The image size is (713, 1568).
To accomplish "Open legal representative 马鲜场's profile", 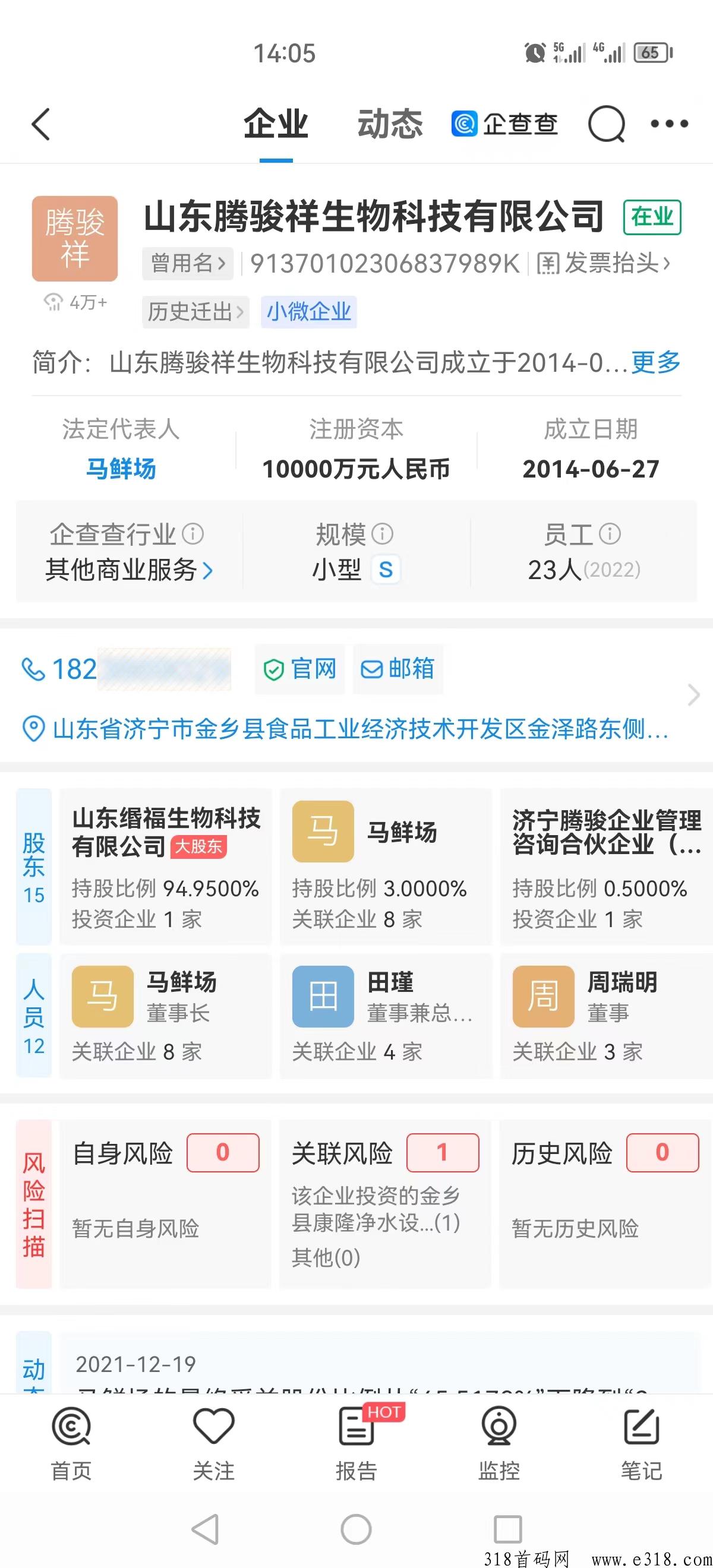I will [121, 469].
